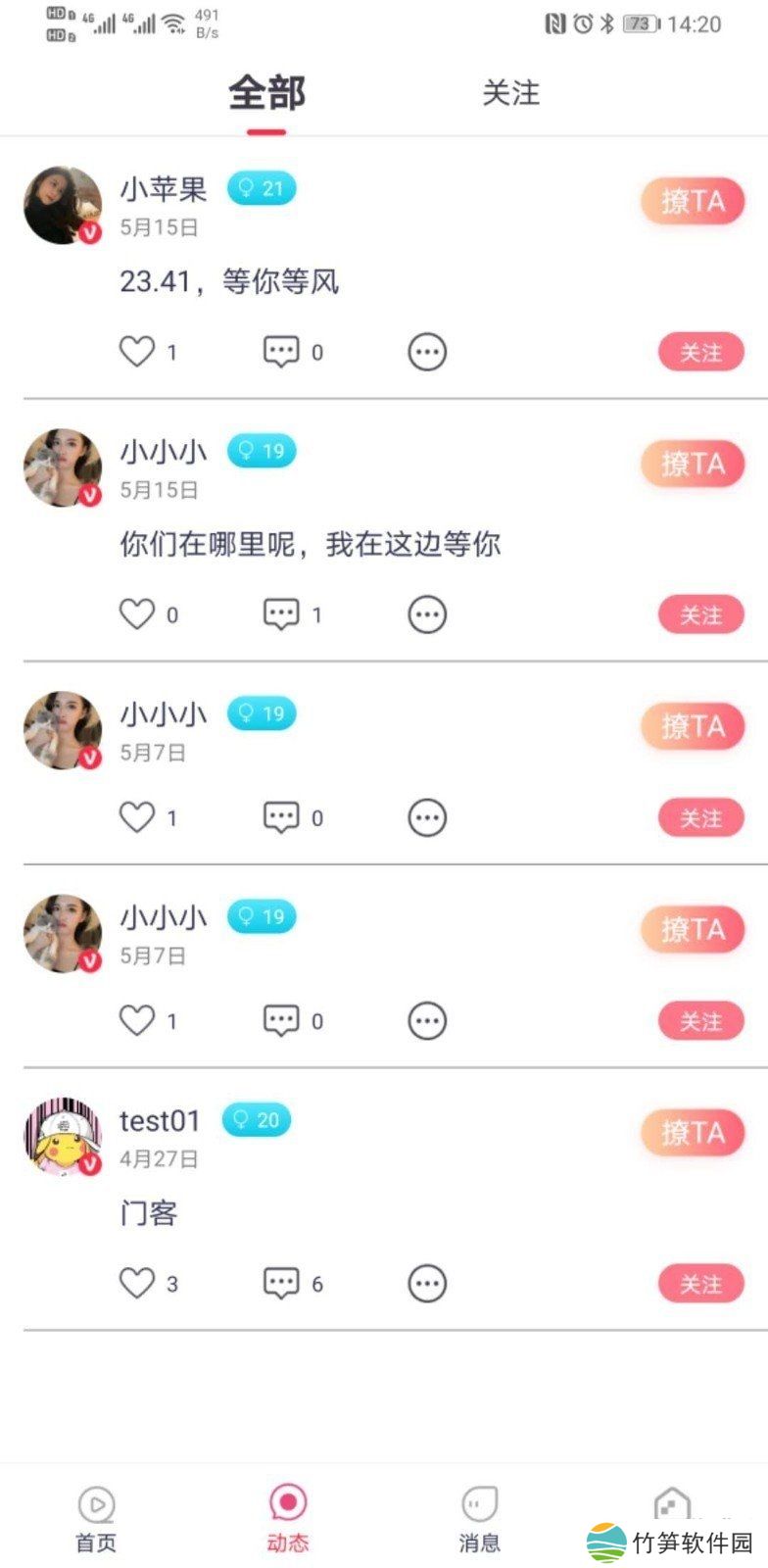Image resolution: width=768 pixels, height=1568 pixels.
Task: Tap 撩TA button for test01
Action: point(693,1133)
